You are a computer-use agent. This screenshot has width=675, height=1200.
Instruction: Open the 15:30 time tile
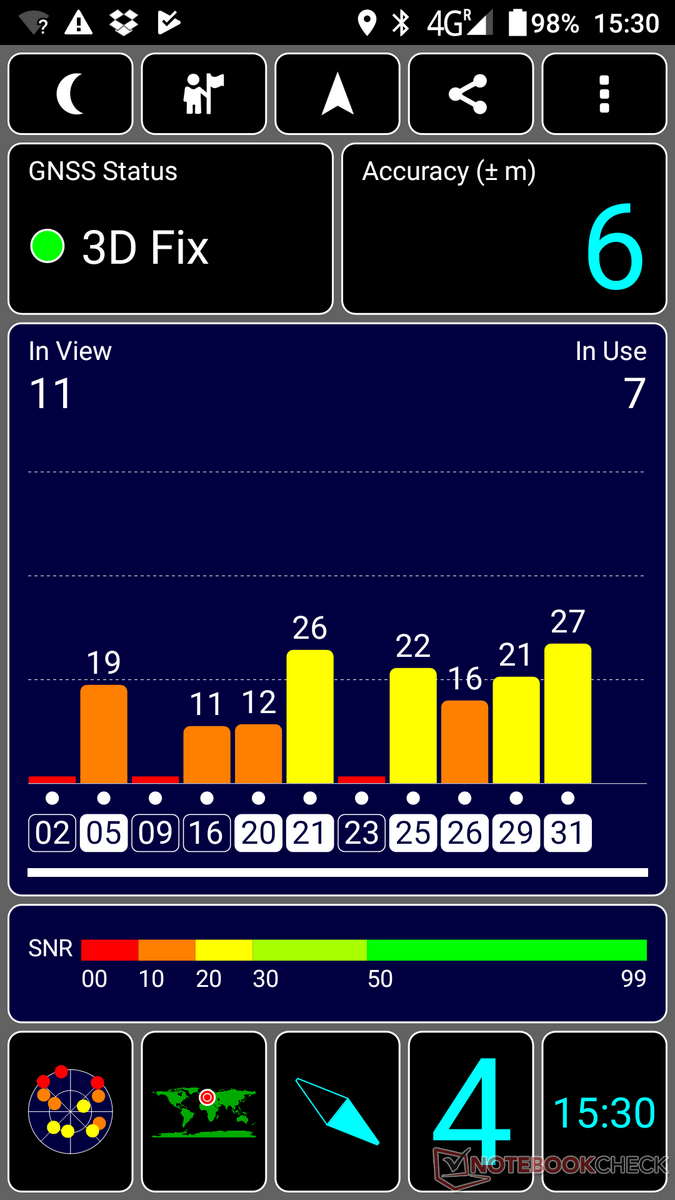[x=604, y=1113]
